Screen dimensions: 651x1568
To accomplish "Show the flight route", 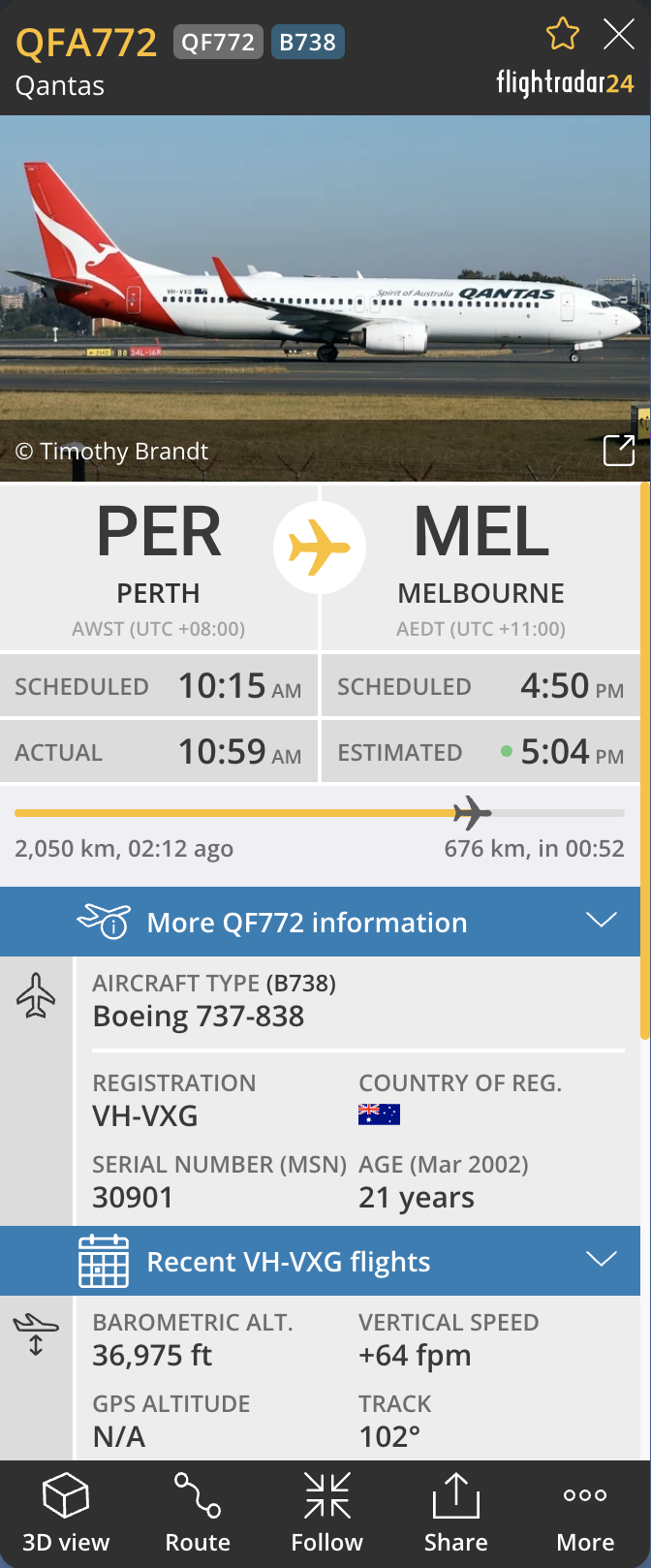I will (198, 1514).
